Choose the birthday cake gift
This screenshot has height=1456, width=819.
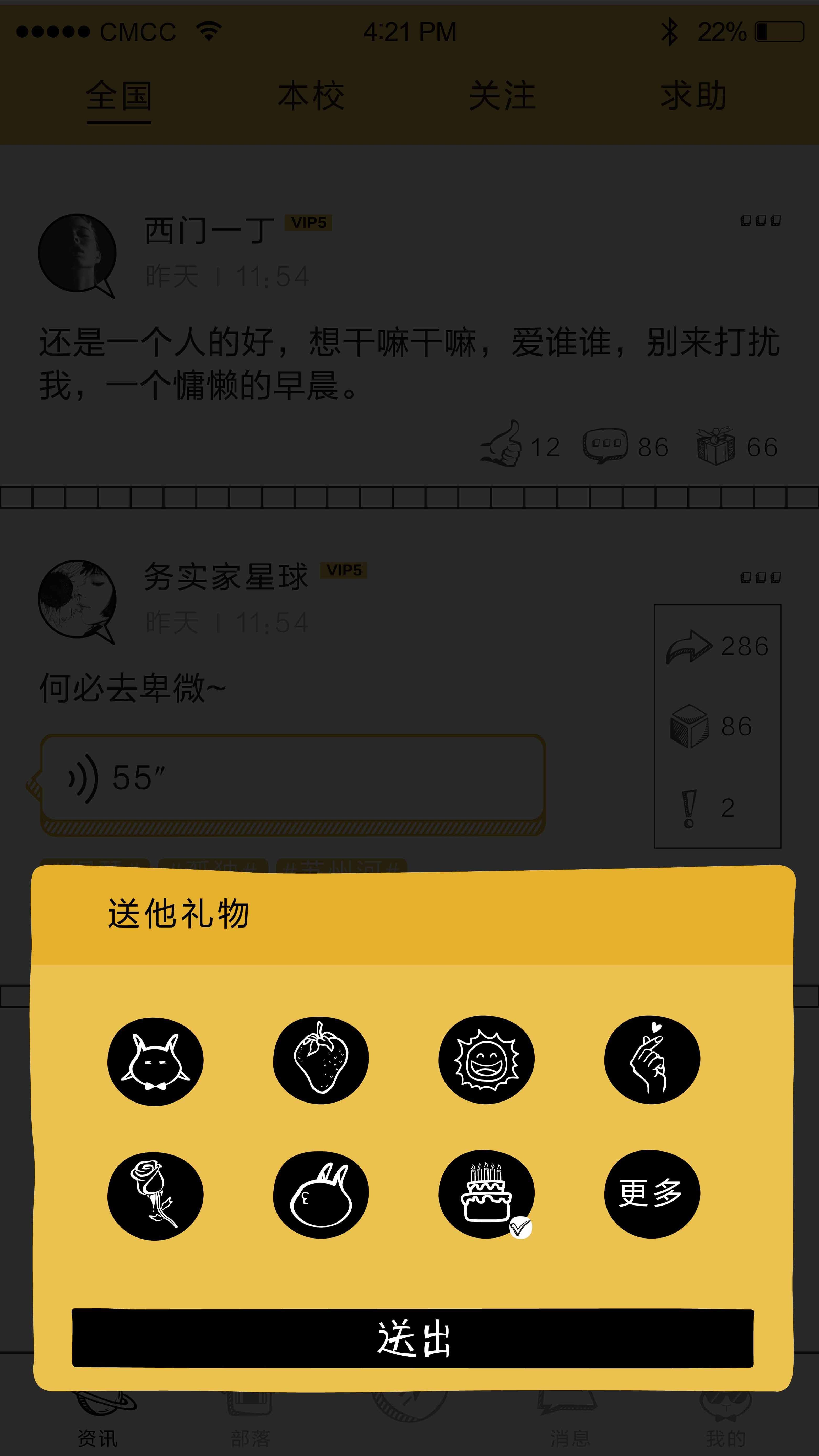486,1194
